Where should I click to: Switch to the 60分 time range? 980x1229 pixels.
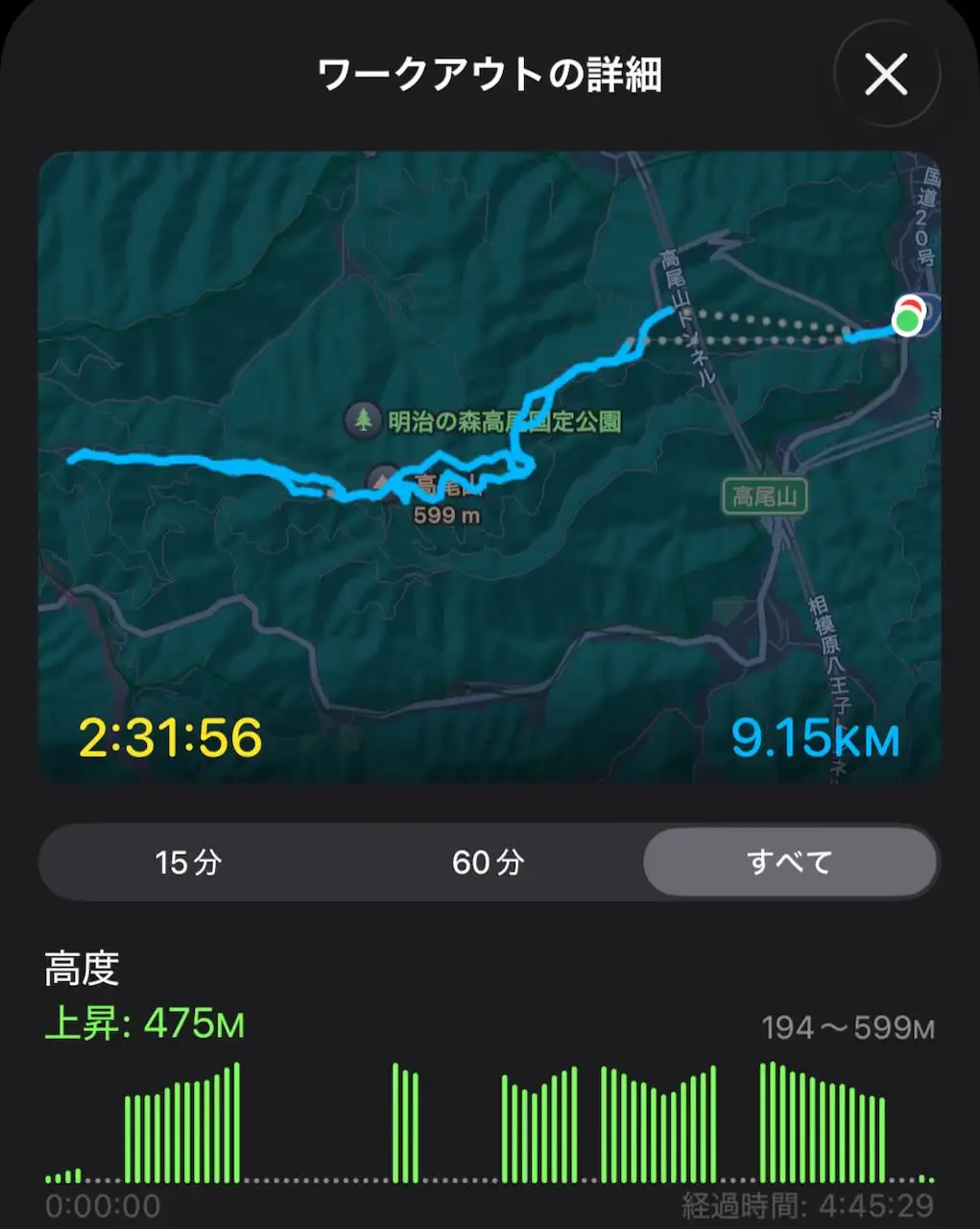[489, 862]
